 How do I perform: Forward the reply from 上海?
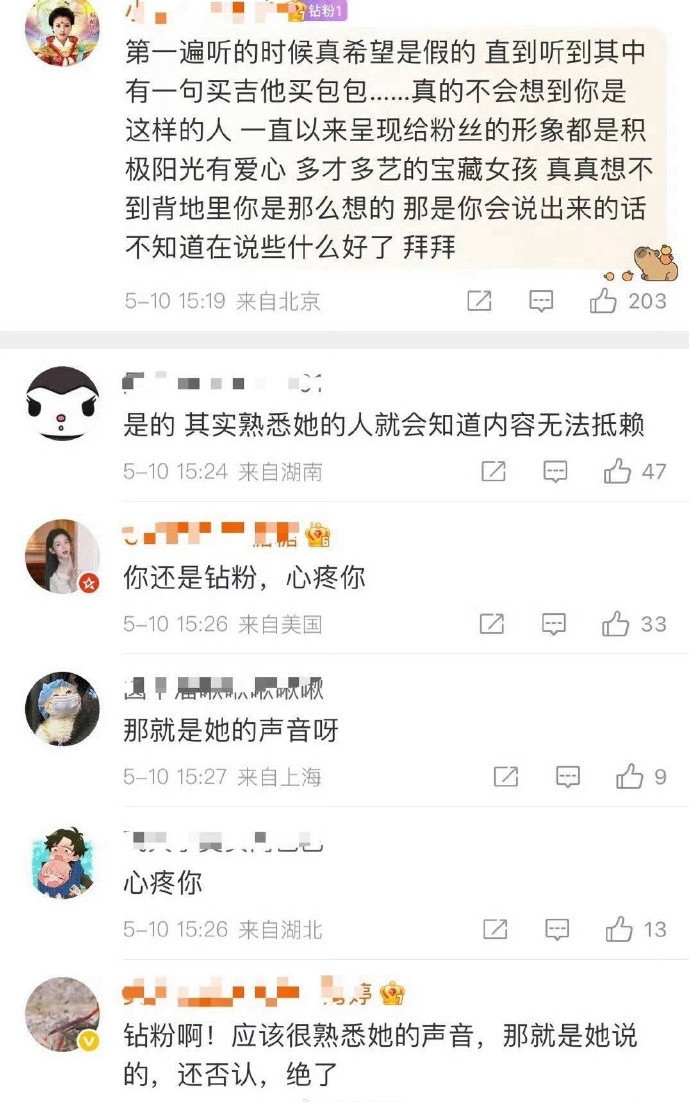506,776
